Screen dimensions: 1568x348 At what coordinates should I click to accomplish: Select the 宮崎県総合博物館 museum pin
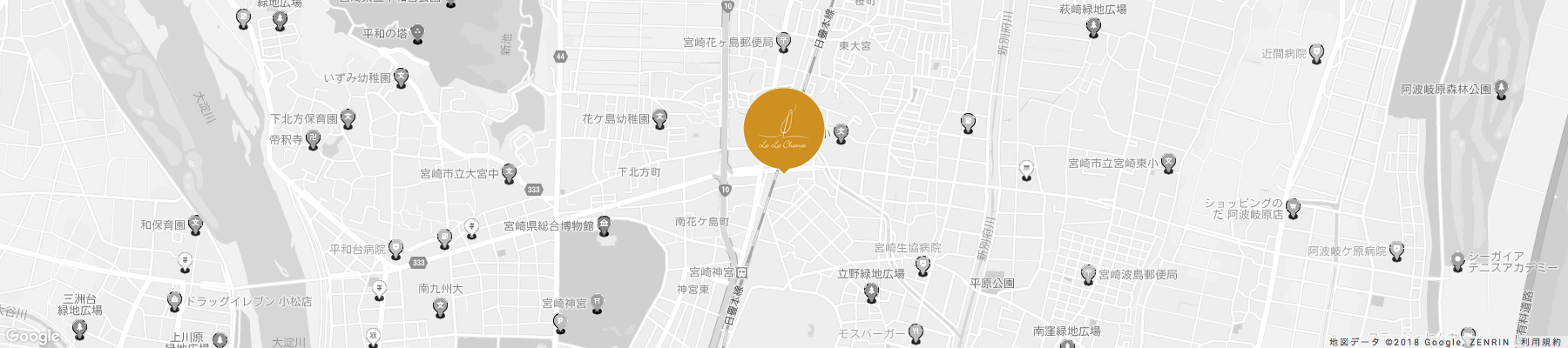[604, 226]
